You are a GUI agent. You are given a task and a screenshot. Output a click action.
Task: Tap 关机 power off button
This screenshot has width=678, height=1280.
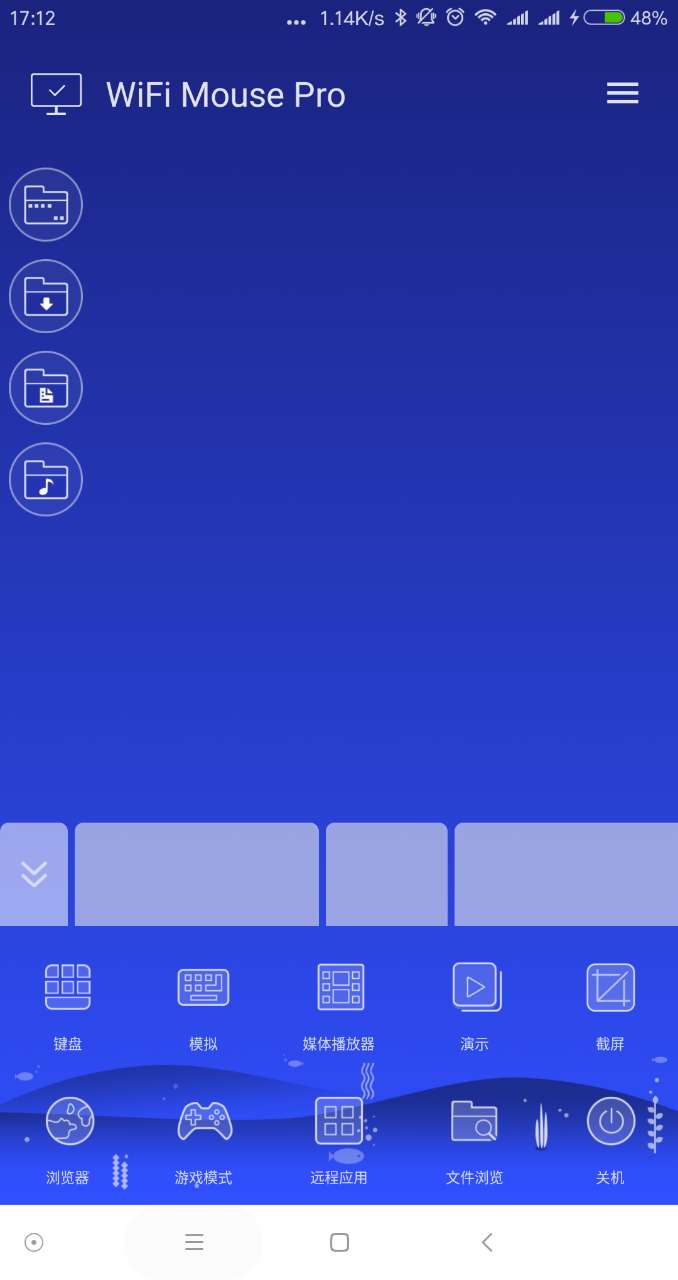[610, 1141]
